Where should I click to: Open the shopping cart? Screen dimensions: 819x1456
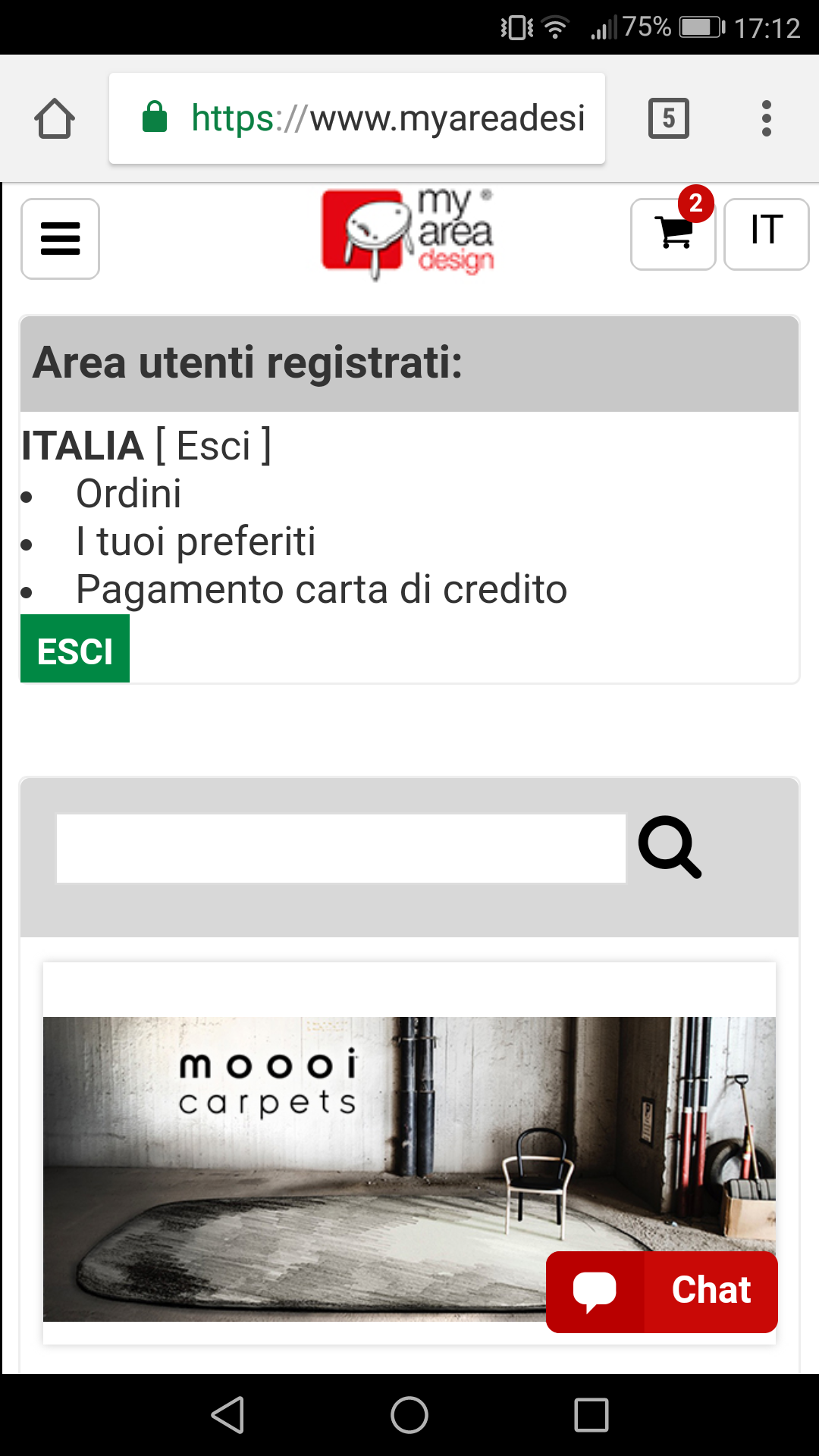pyautogui.click(x=673, y=234)
